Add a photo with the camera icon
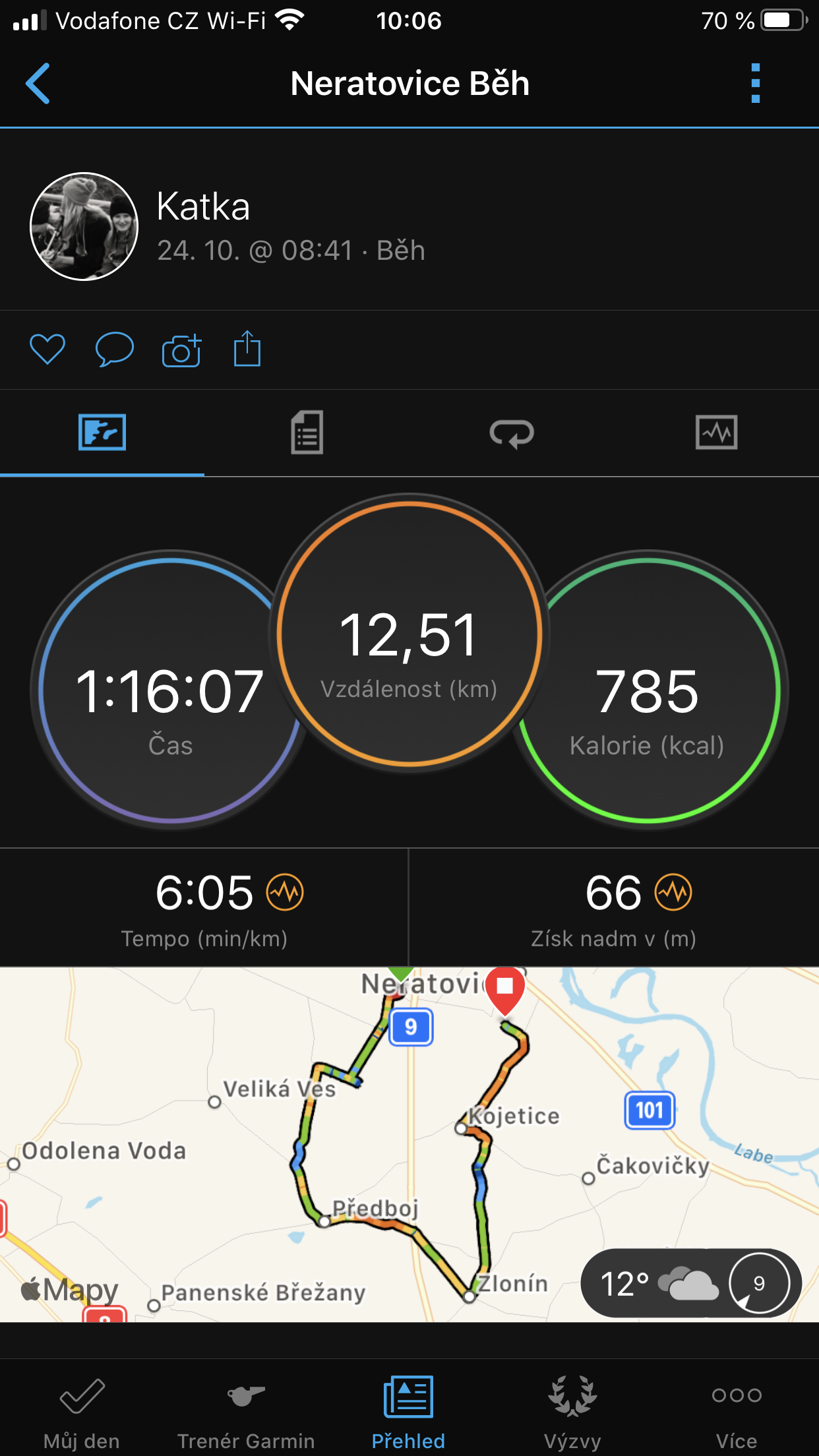The height and width of the screenshot is (1456, 819). 181,349
